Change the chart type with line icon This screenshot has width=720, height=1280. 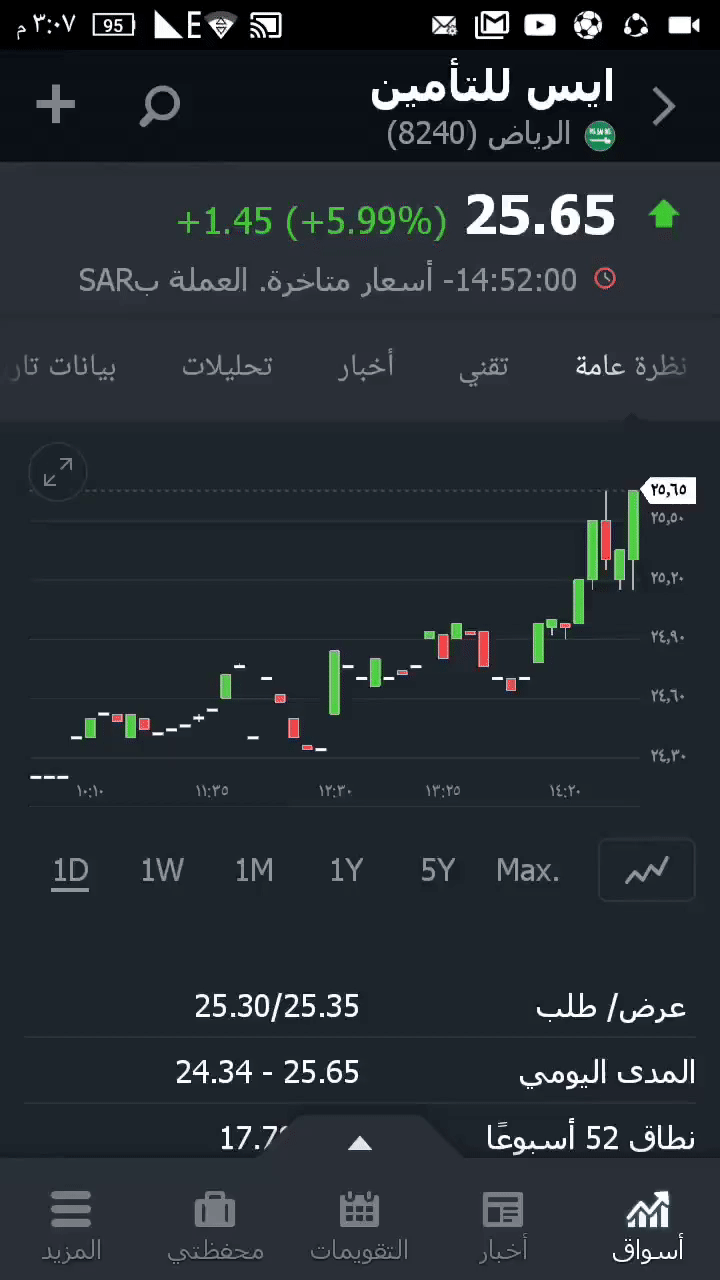click(646, 871)
